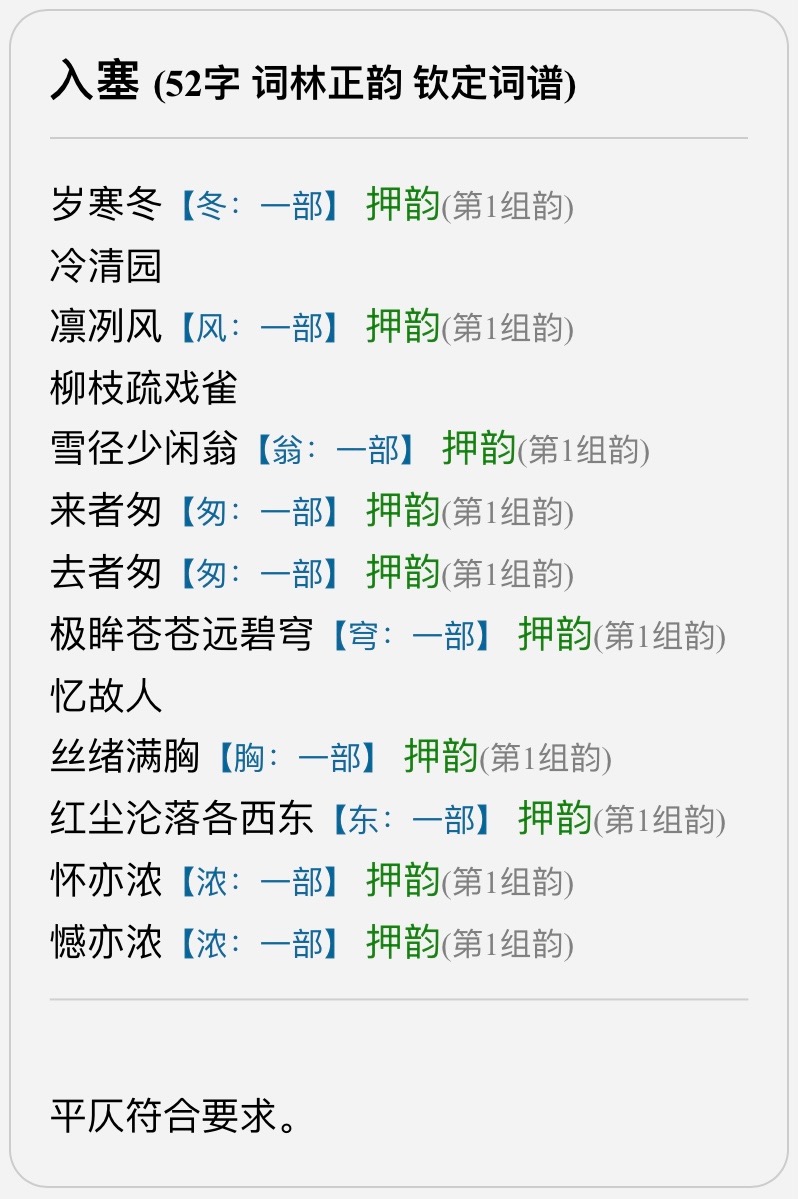Select the 穹：一部 rhyme link

(410, 636)
